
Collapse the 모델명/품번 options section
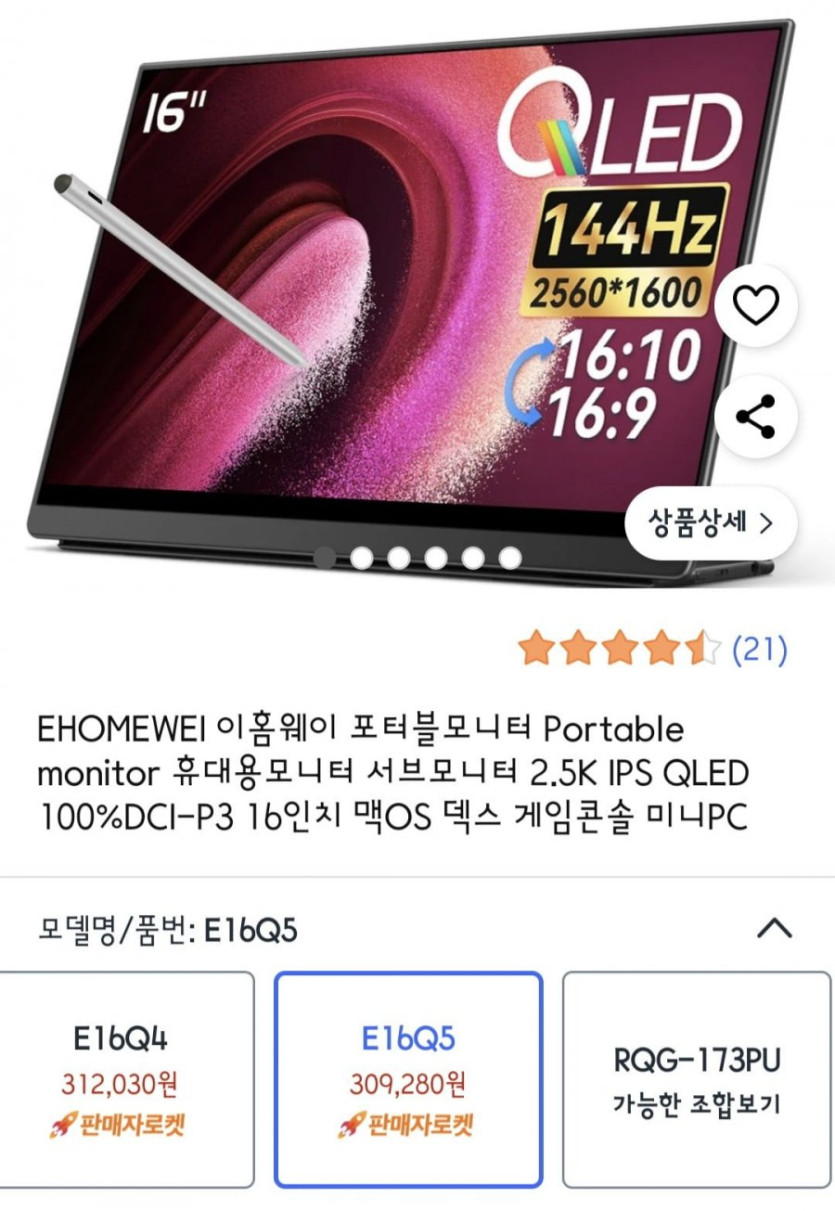(x=774, y=929)
